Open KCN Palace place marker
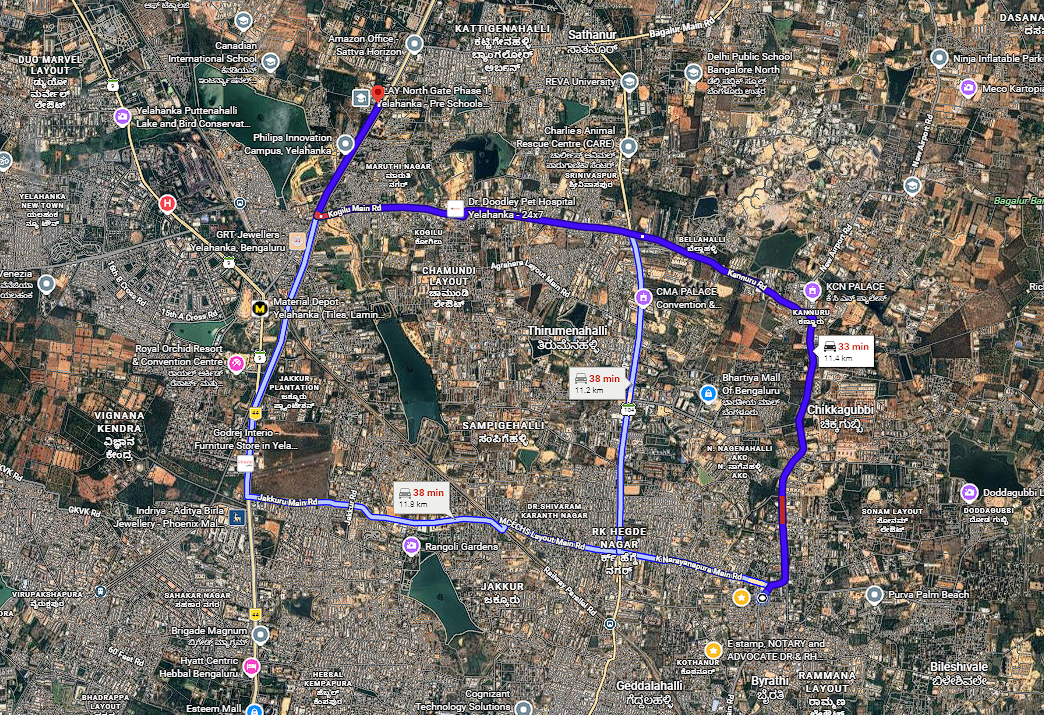 (x=810, y=292)
